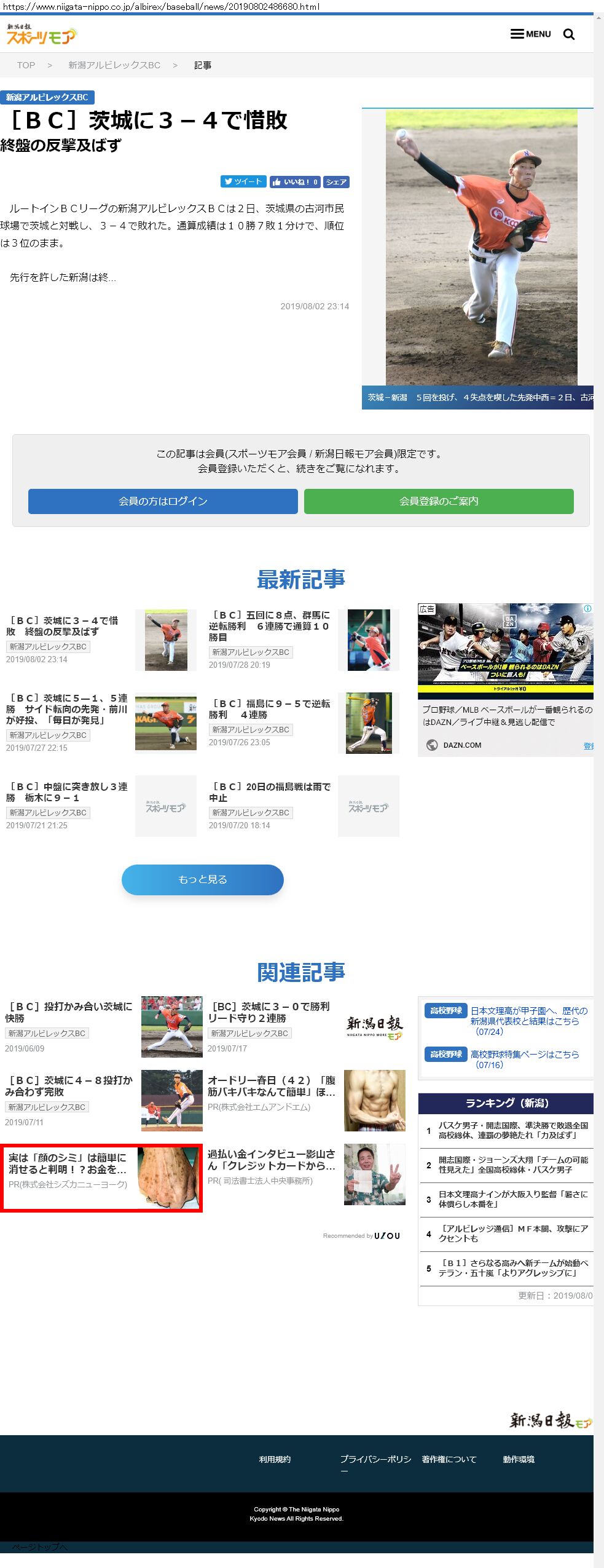Viewport: 604px width, 1568px height.
Task: Open 高校野球特集ページはこちら link
Action: click(525, 1059)
